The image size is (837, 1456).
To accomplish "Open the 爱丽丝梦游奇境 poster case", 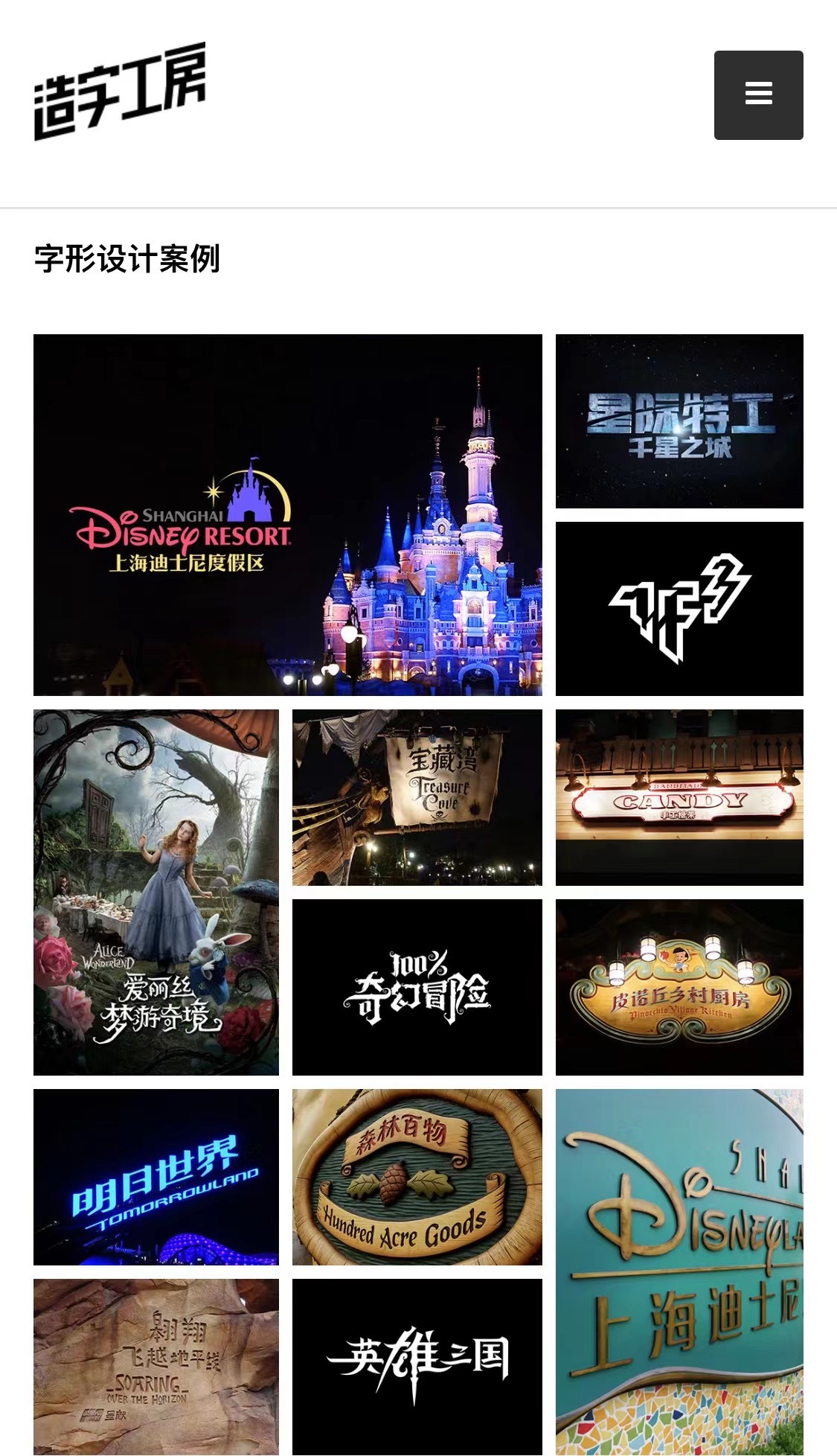I will pyautogui.click(x=156, y=892).
